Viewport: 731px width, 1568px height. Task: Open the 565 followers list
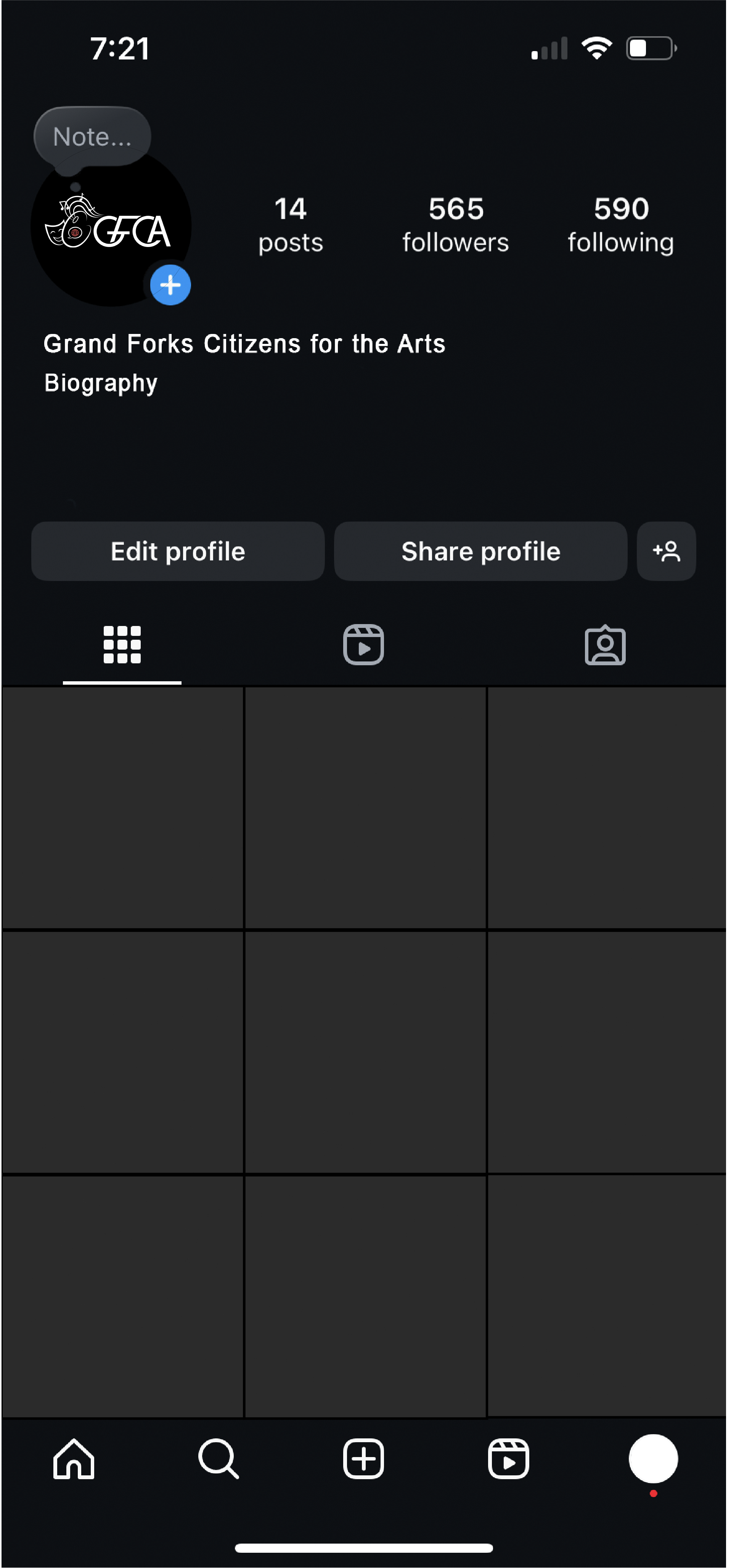[455, 225]
